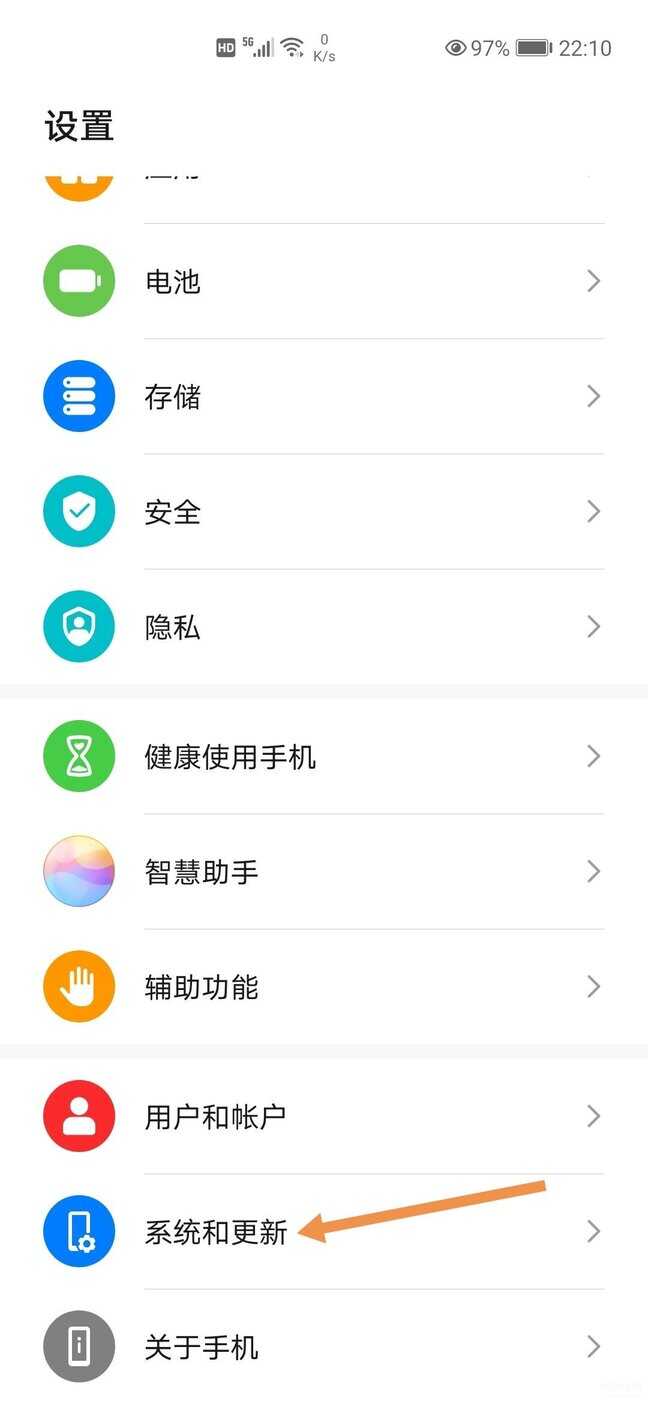Image resolution: width=648 pixels, height=1404 pixels.
Task: View 关于手机 (About phone)
Action: 201,1347
